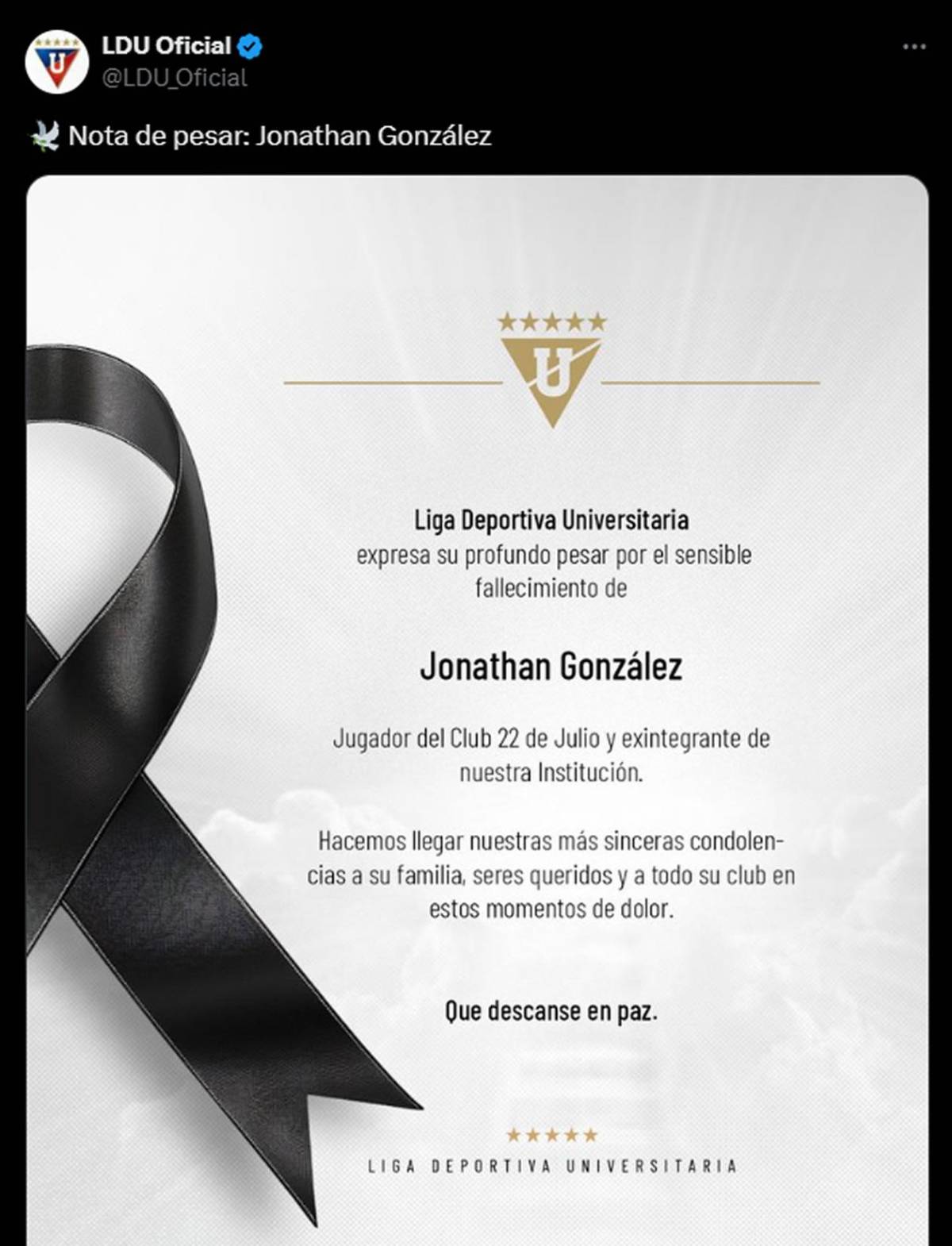This screenshot has width=952, height=1246.
Task: Click the blue verified badge next to LDU Oficial
Action: (x=248, y=45)
